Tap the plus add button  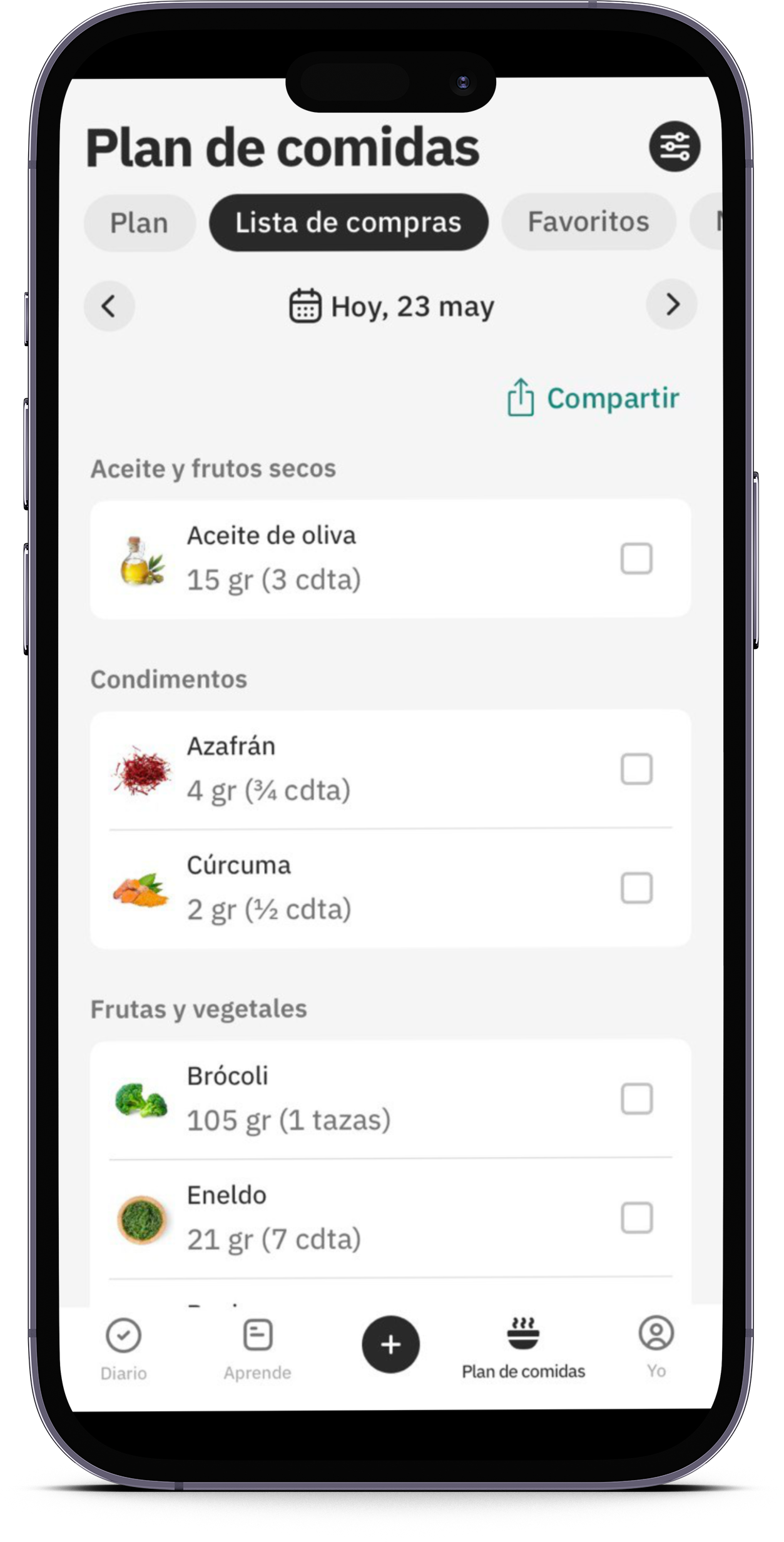click(390, 1344)
